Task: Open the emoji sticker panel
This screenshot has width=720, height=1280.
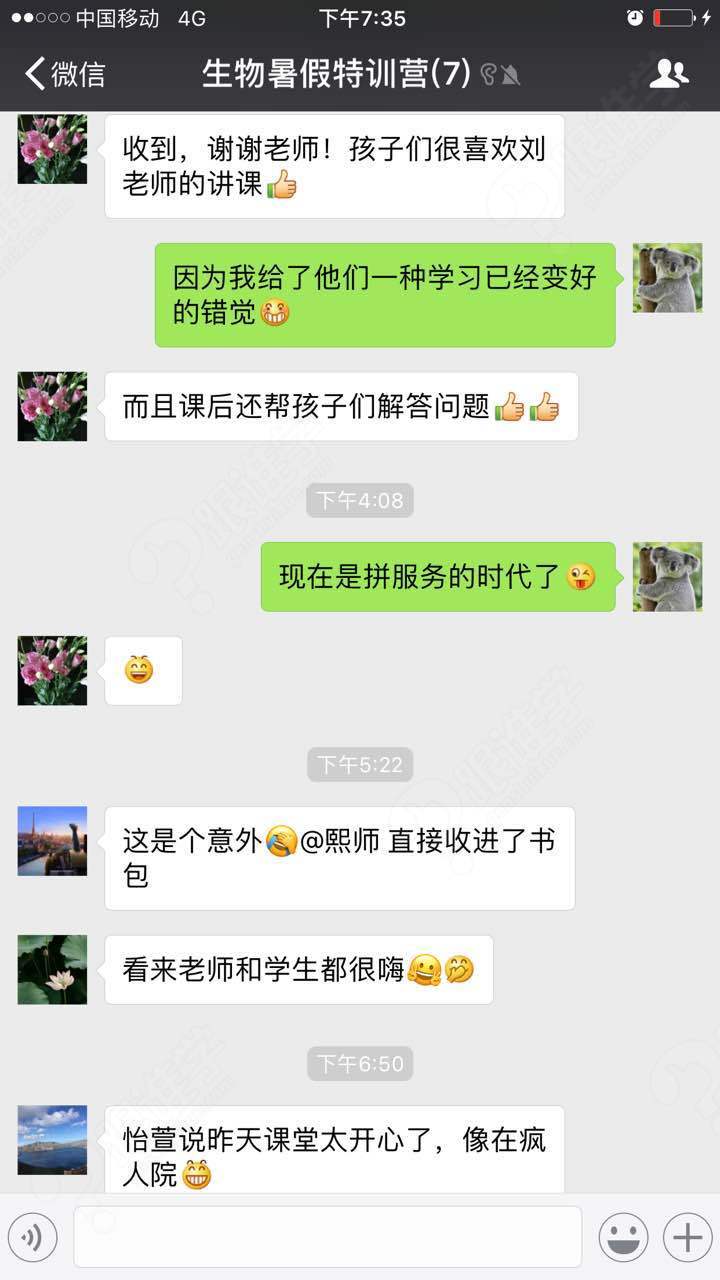Action: coord(623,1237)
